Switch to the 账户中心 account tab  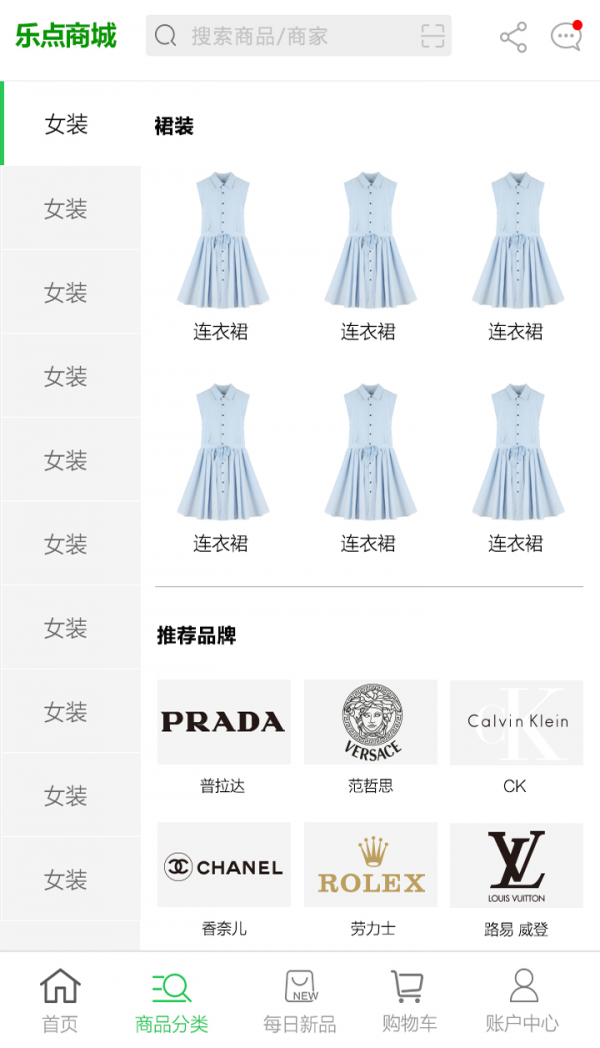pyautogui.click(x=522, y=1000)
